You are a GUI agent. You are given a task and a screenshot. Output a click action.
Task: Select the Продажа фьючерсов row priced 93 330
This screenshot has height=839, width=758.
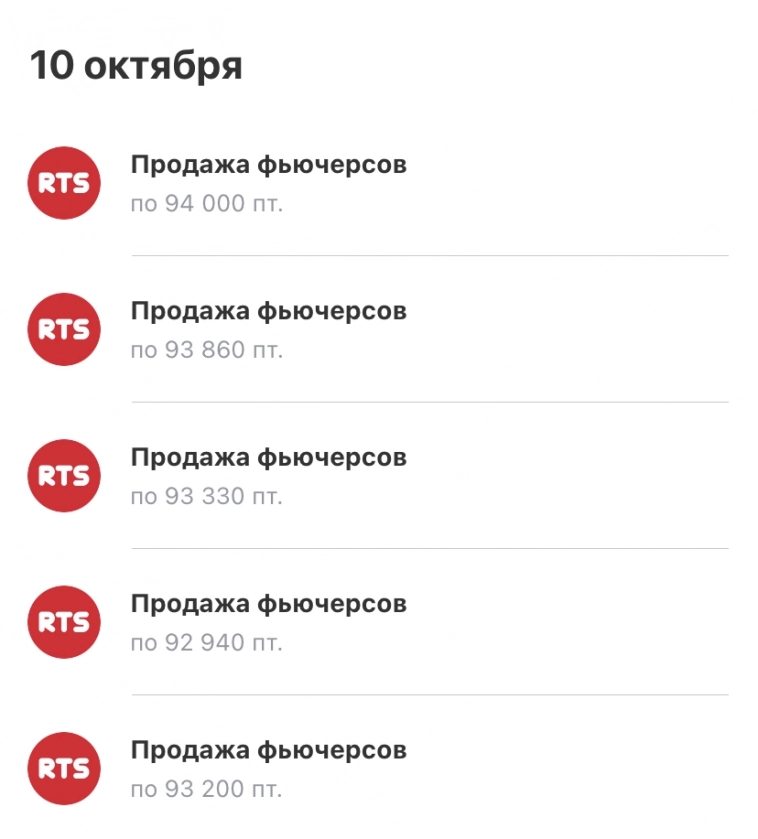coord(270,458)
